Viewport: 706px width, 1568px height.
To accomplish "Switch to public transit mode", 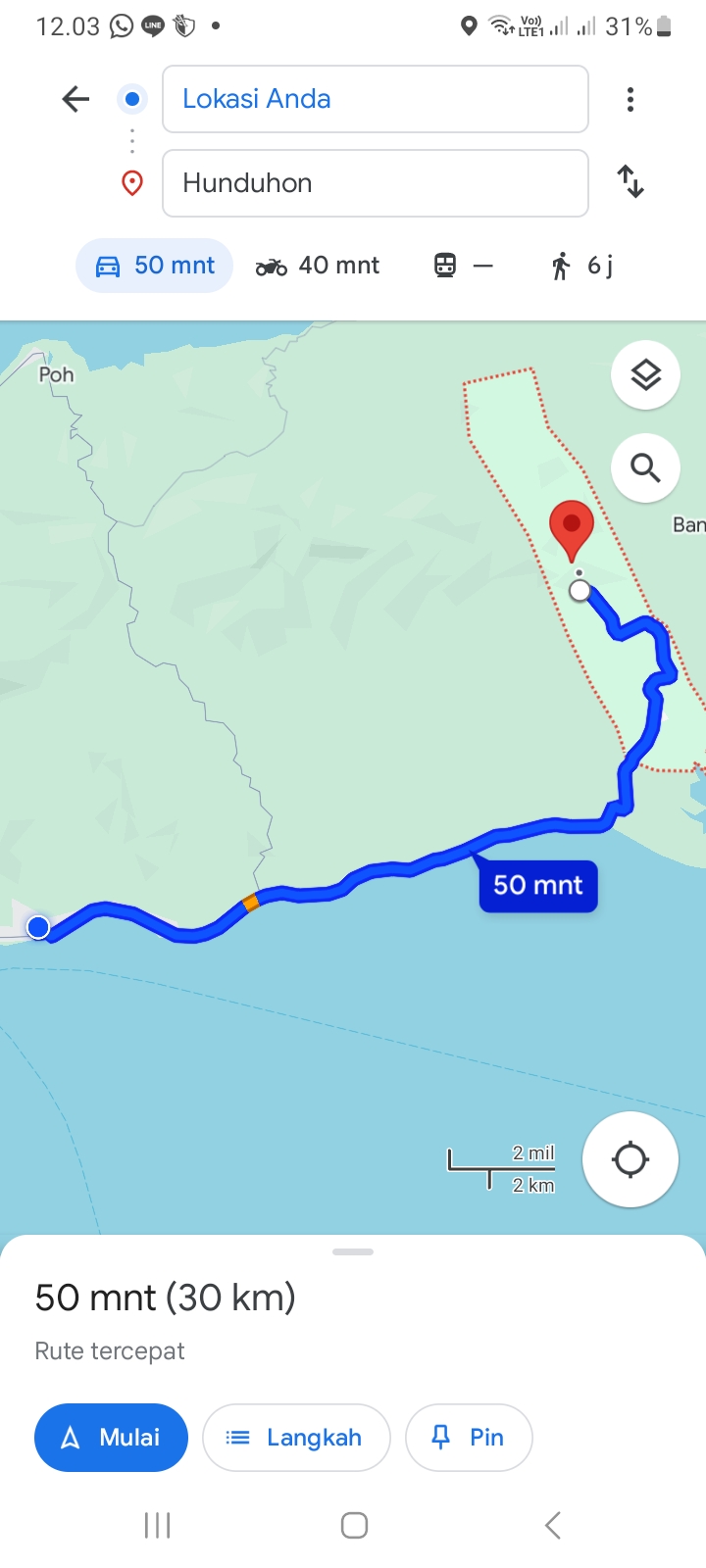I will [x=464, y=266].
